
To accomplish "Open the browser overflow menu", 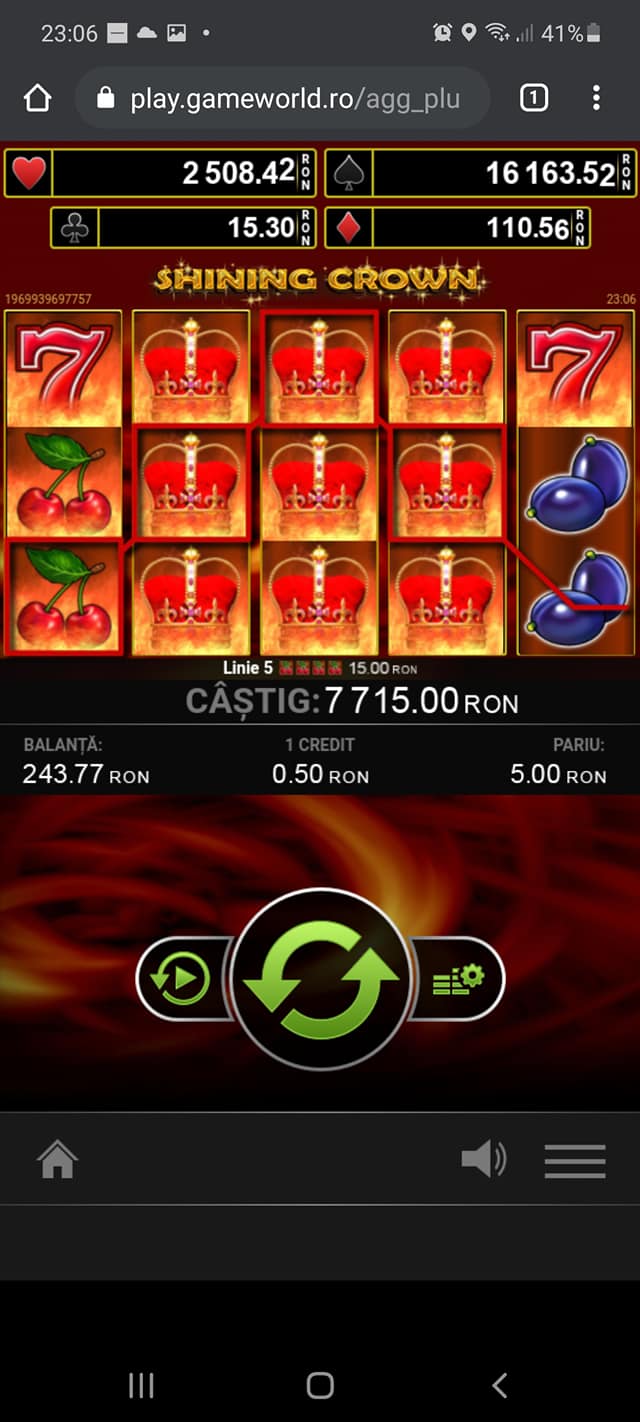I will pyautogui.click(x=596, y=98).
